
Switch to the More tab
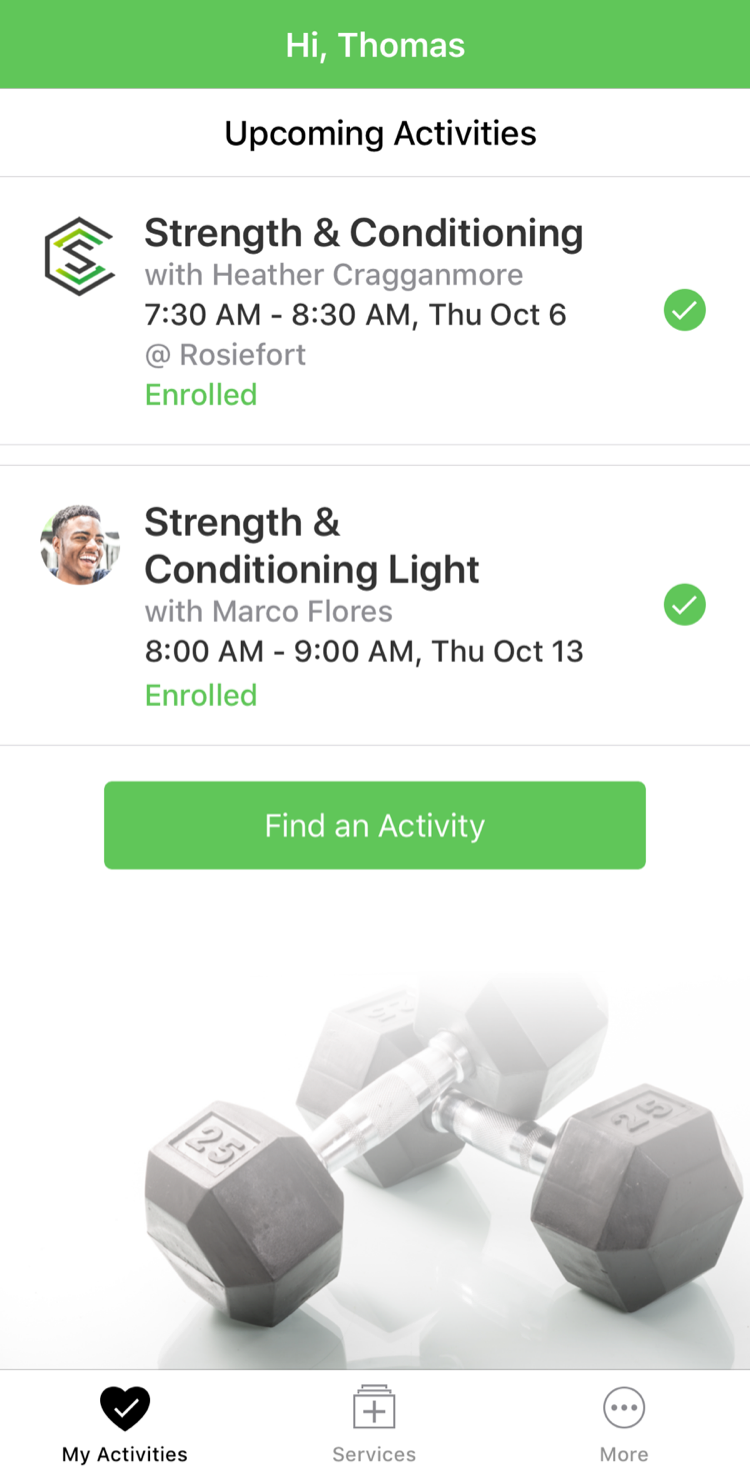tap(623, 1420)
